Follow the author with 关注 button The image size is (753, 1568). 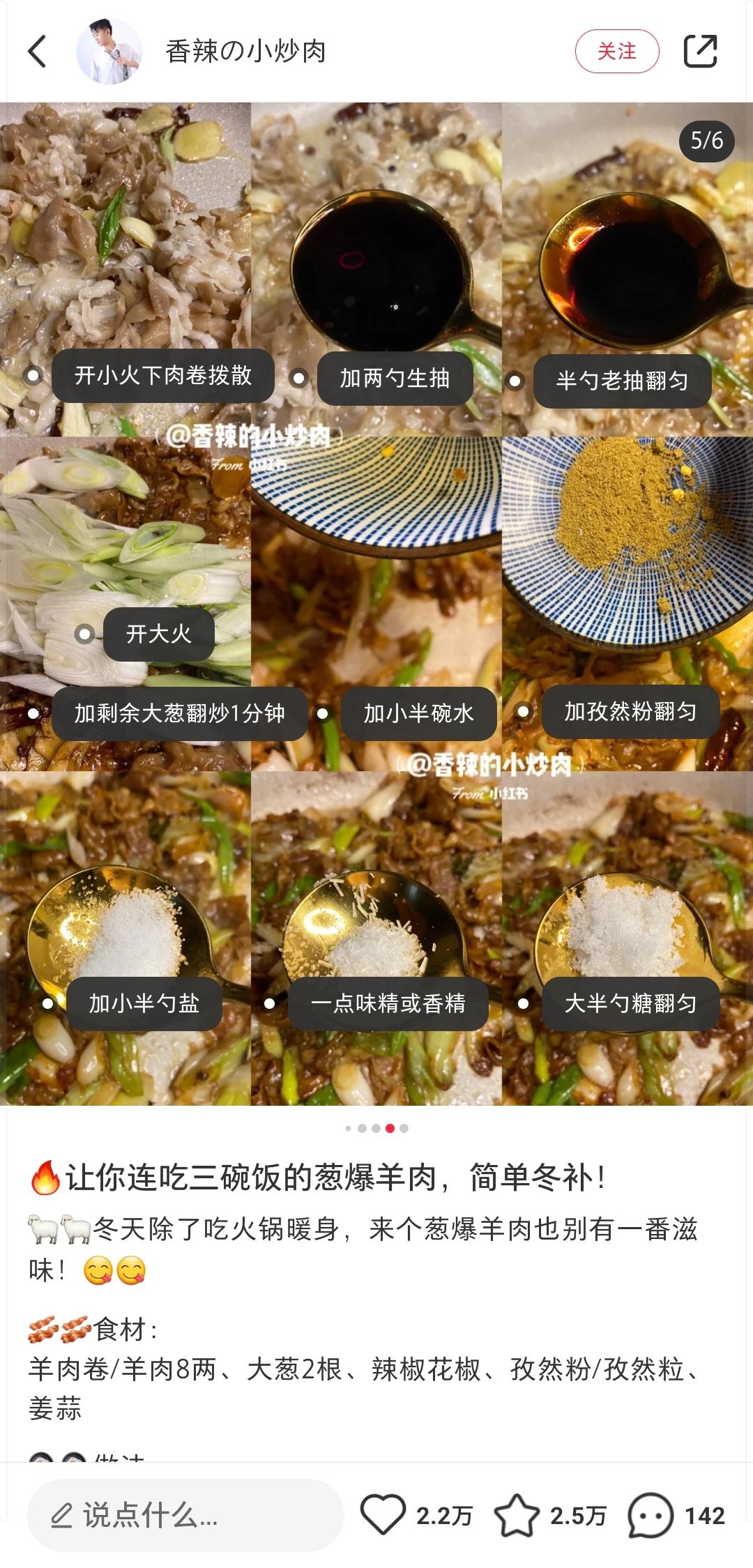click(616, 52)
